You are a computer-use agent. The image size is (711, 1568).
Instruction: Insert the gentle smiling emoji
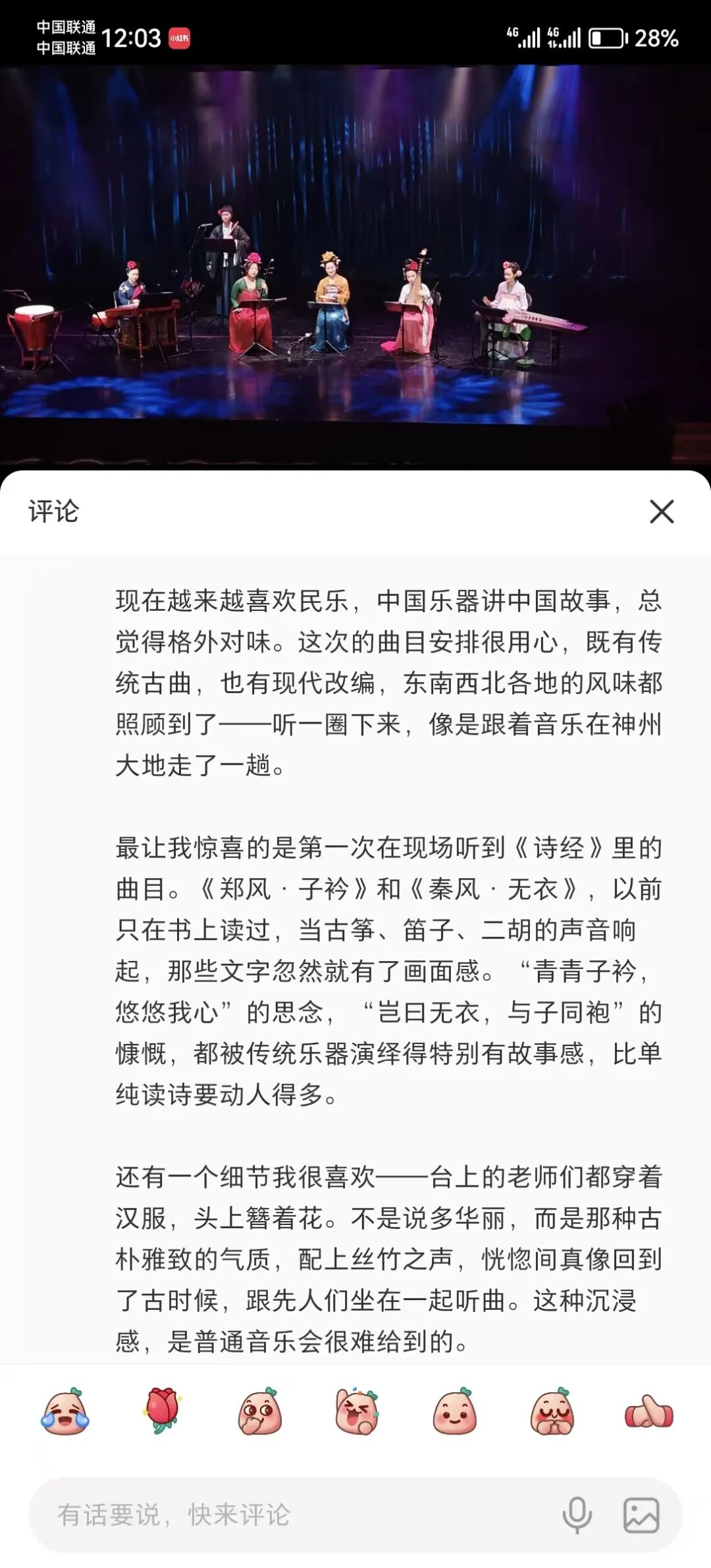pos(454,1411)
